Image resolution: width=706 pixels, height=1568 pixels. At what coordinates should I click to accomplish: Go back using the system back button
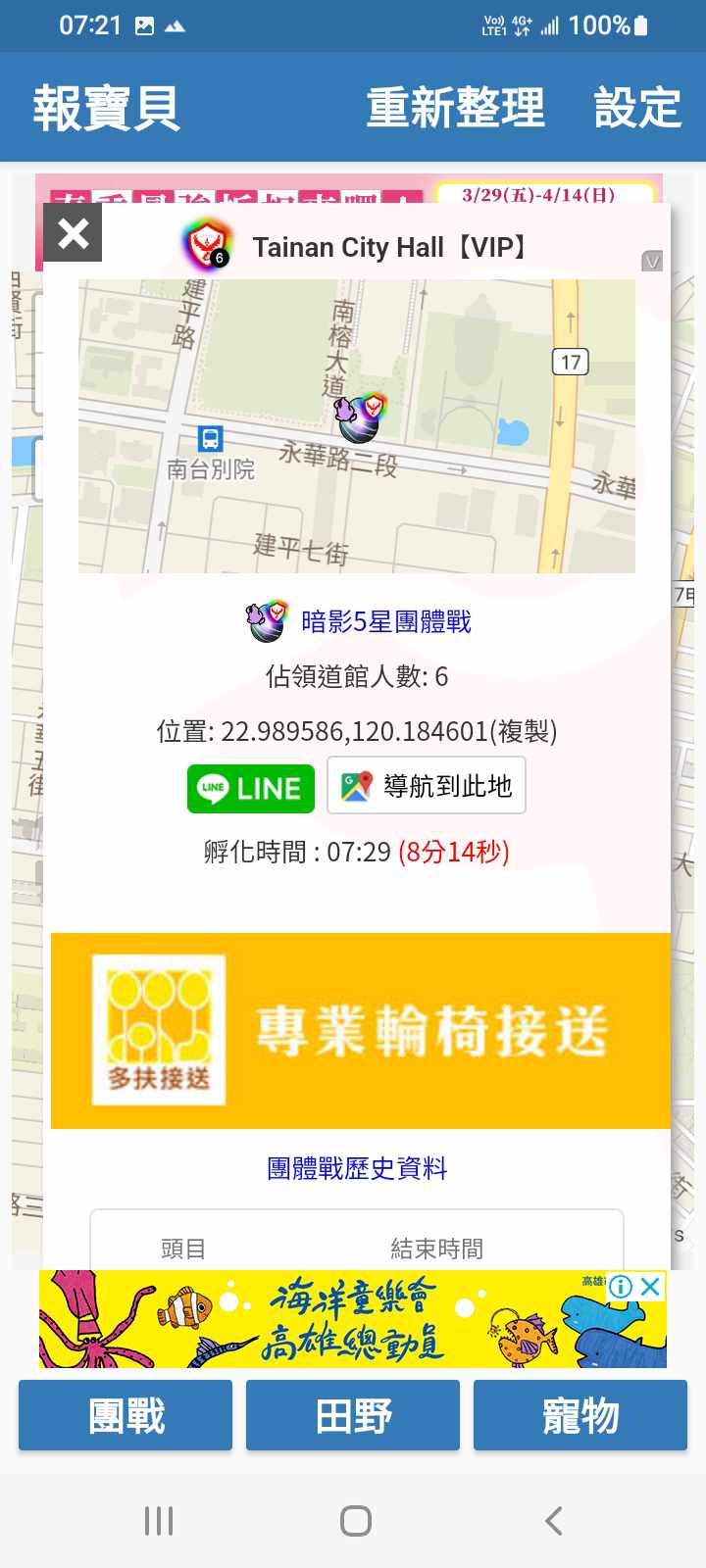[553, 1521]
